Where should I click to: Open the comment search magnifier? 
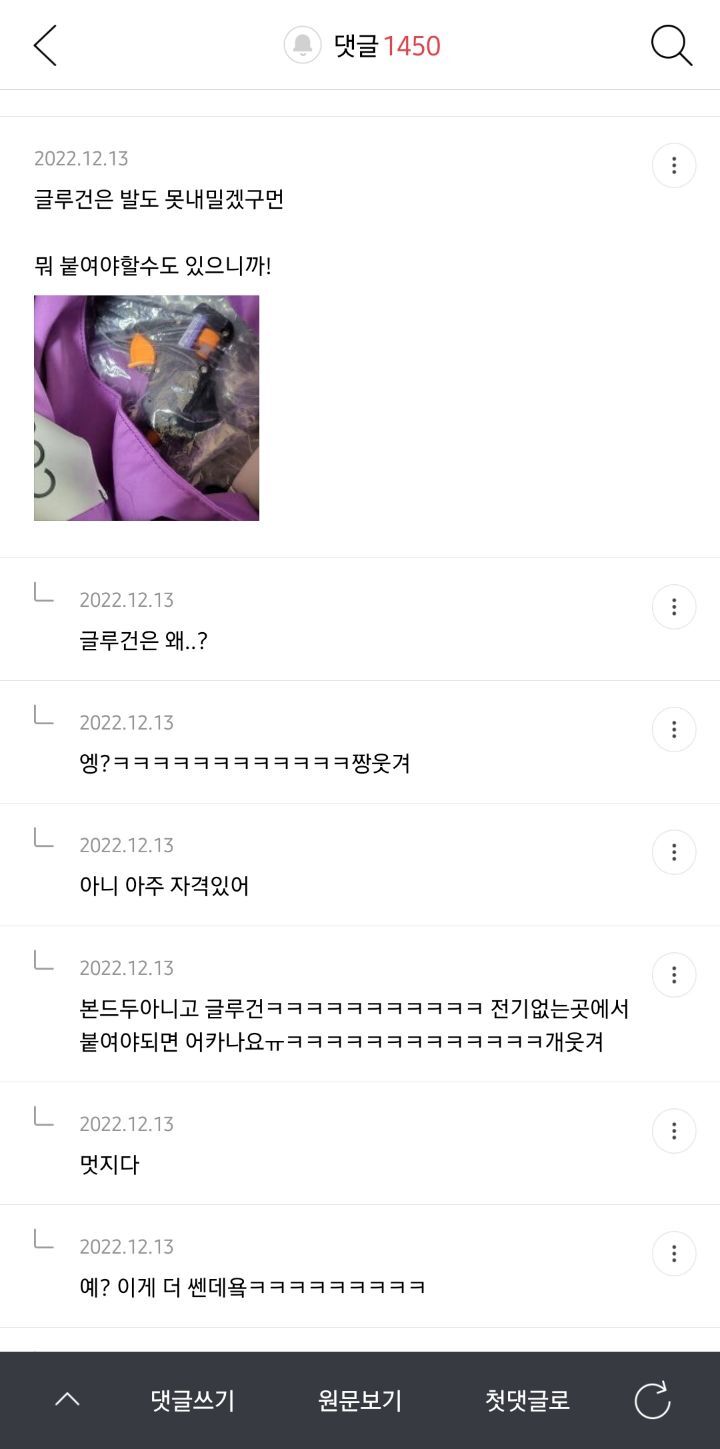pyautogui.click(x=671, y=46)
